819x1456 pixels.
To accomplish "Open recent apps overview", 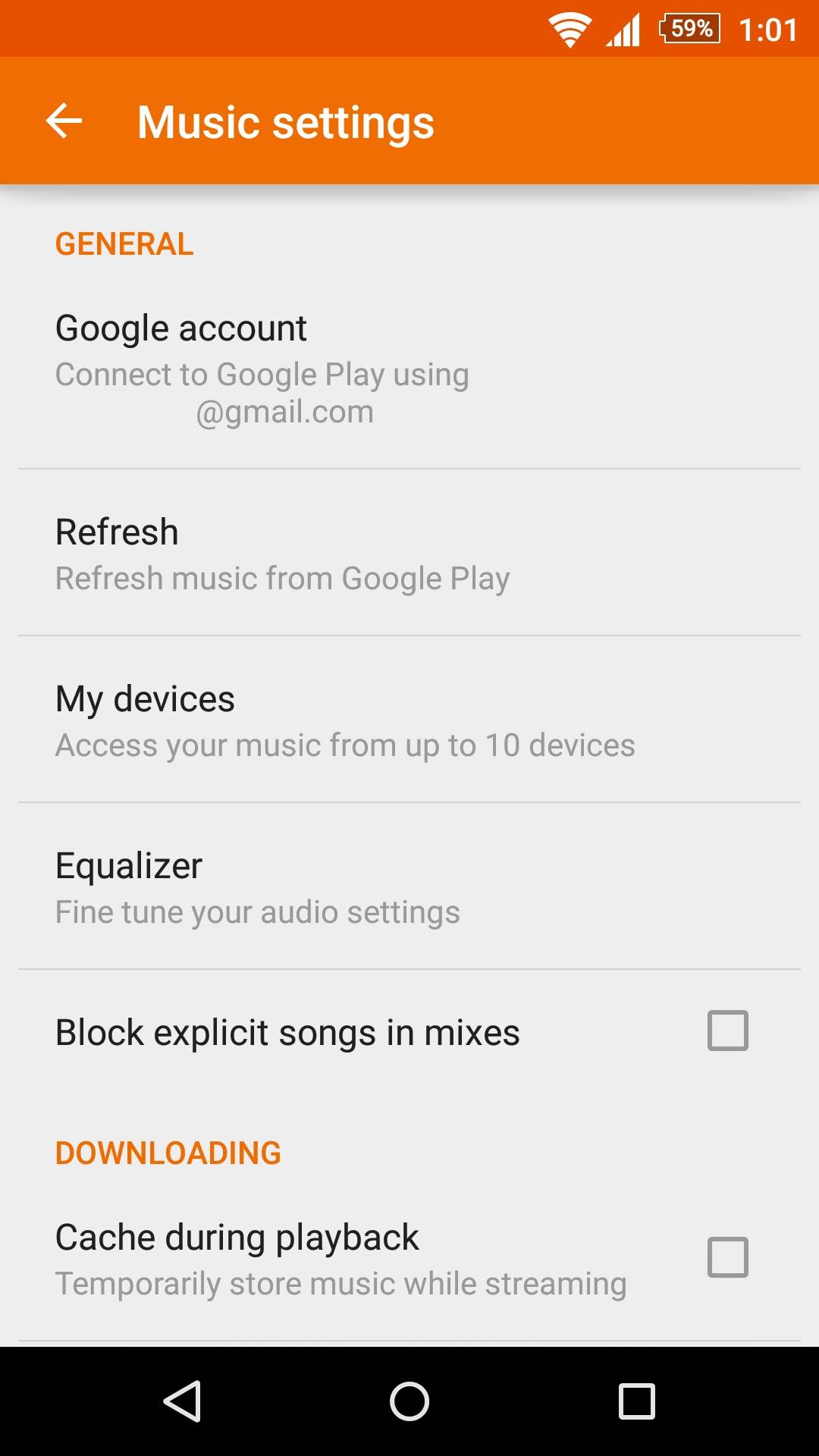I will click(636, 1401).
